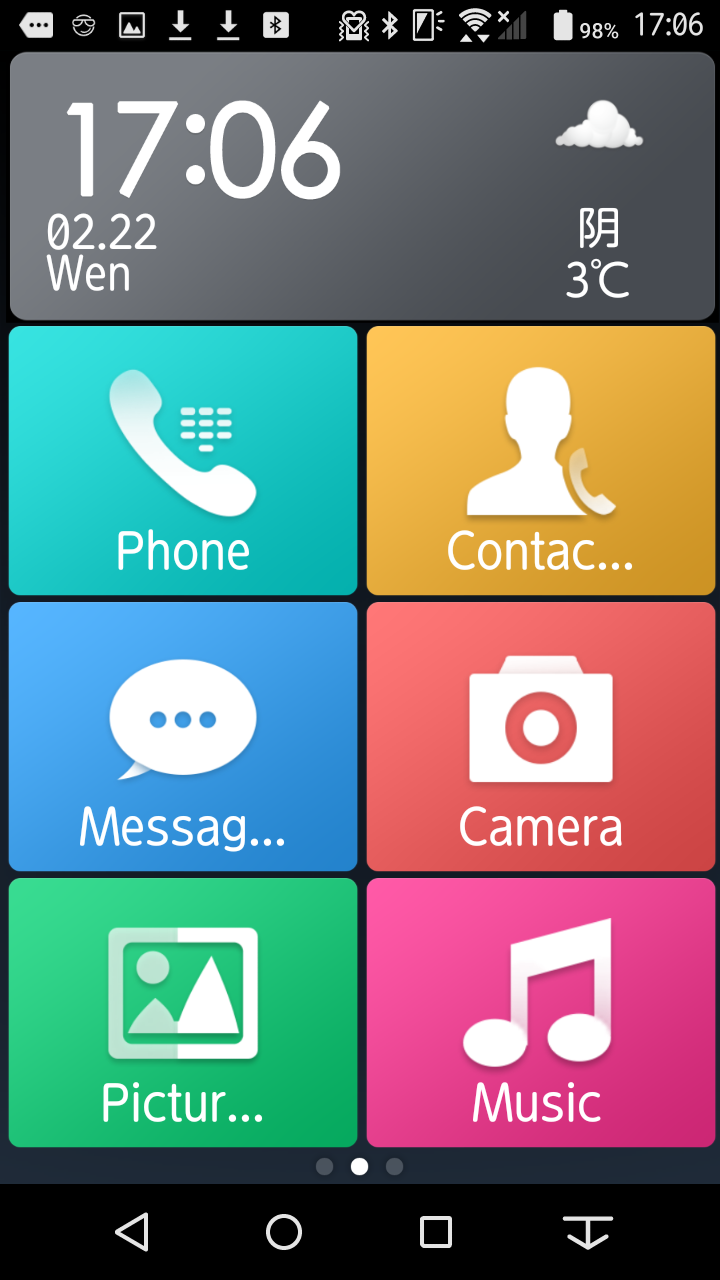Screen dimensions: 720x1280
Task: Show recent apps with square button
Action: coord(436,1232)
